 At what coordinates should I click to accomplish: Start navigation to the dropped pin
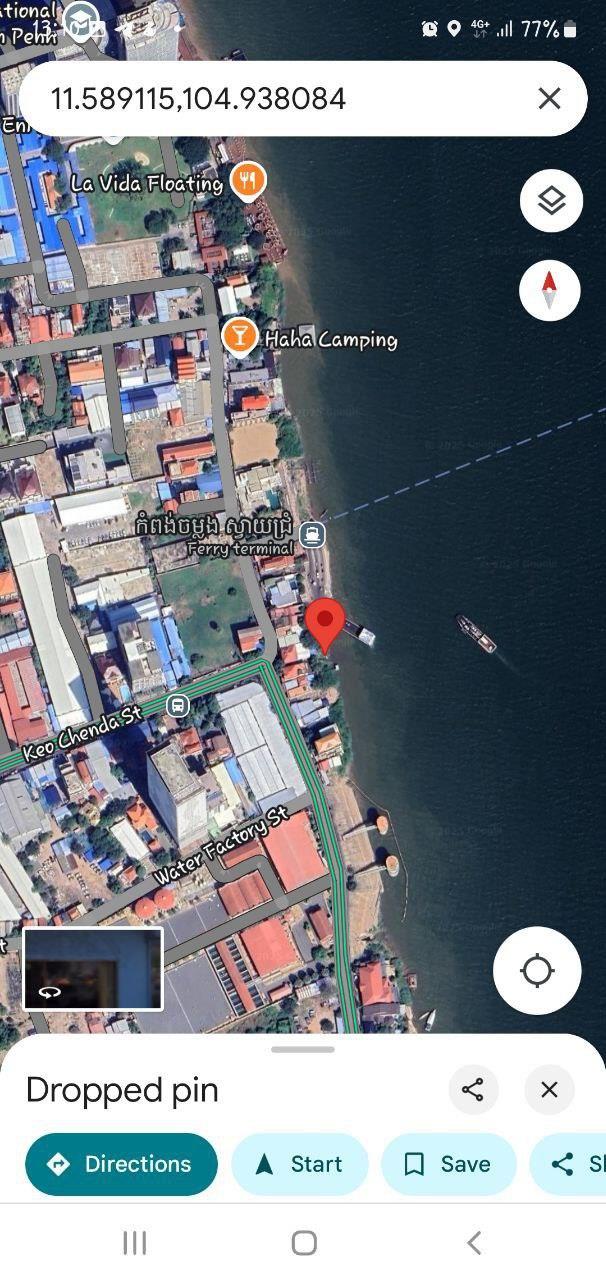coord(299,1164)
